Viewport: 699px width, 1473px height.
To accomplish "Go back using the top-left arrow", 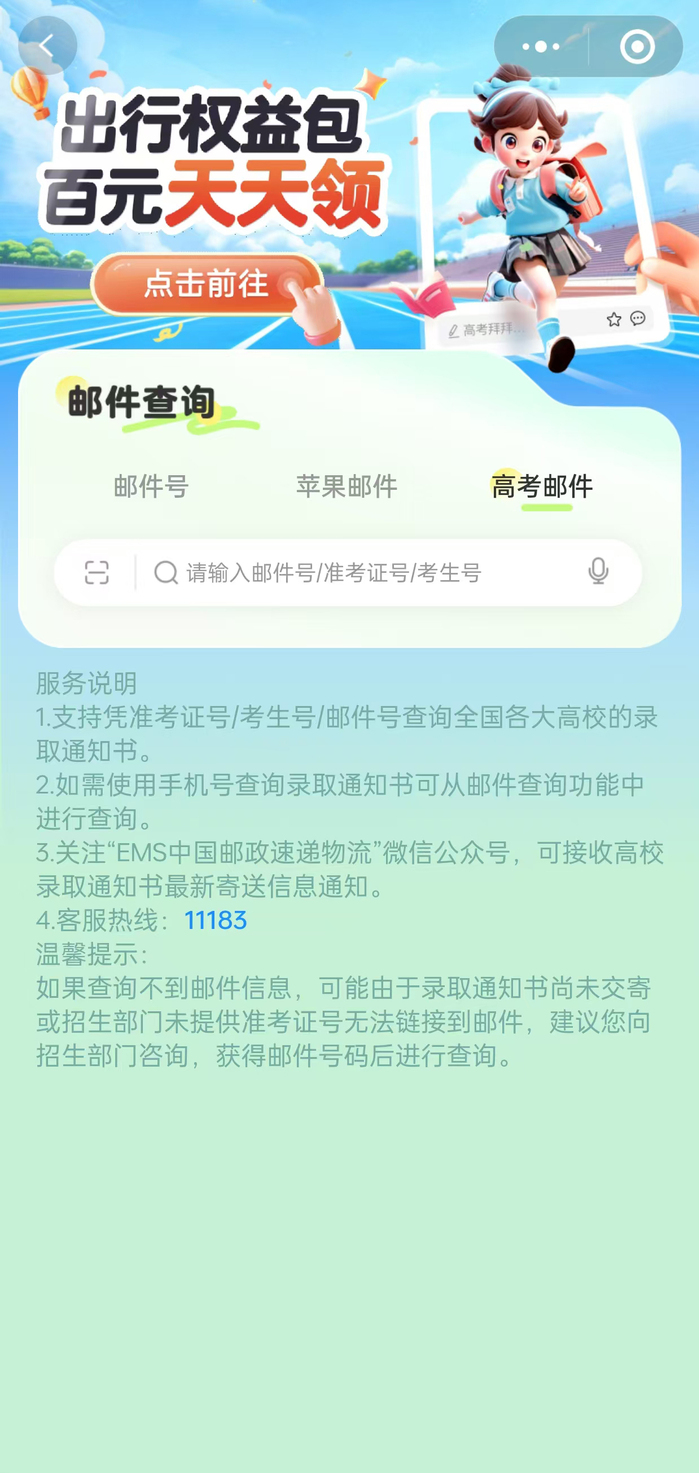I will pos(47,46).
